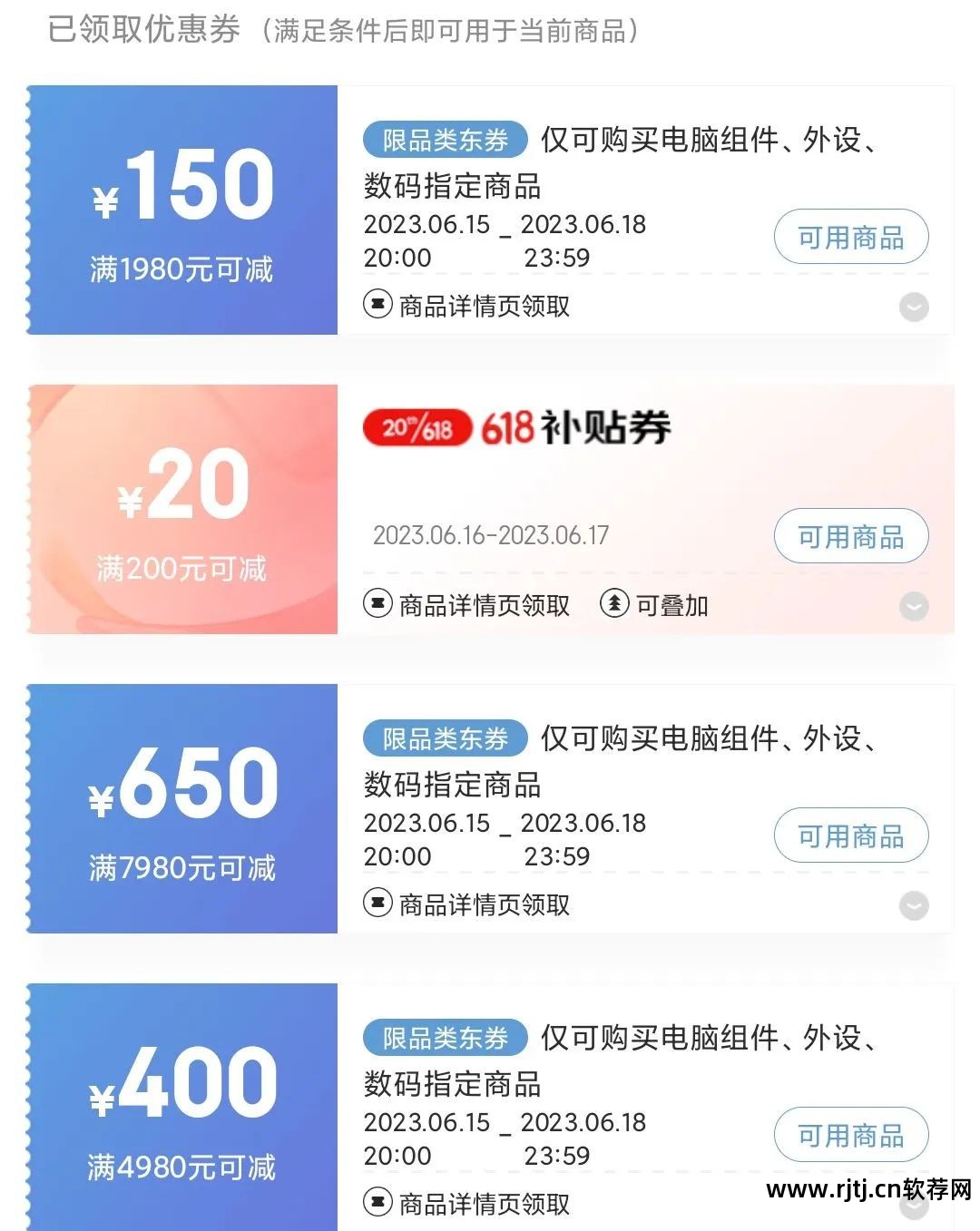Select the 限品类东券 badge on ¥650 coupon
Image resolution: width=980 pixels, height=1231 pixels.
click(446, 738)
